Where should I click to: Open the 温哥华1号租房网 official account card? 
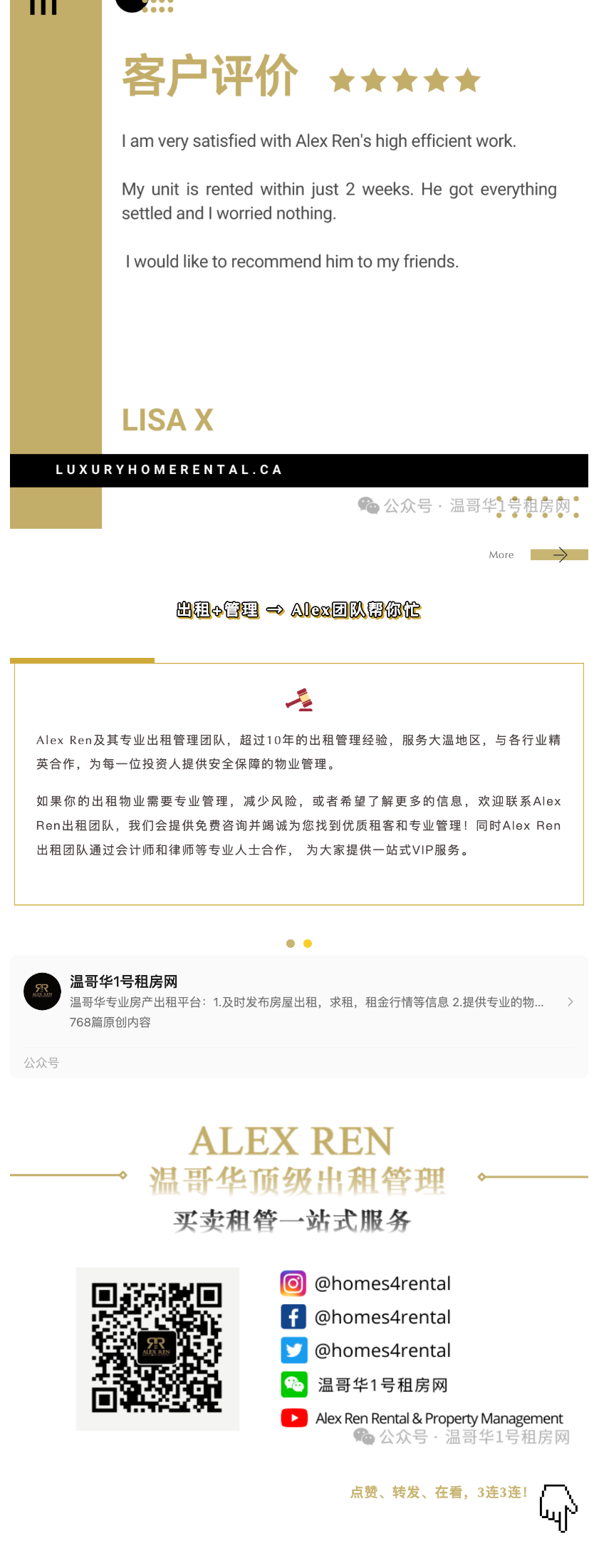click(299, 1016)
